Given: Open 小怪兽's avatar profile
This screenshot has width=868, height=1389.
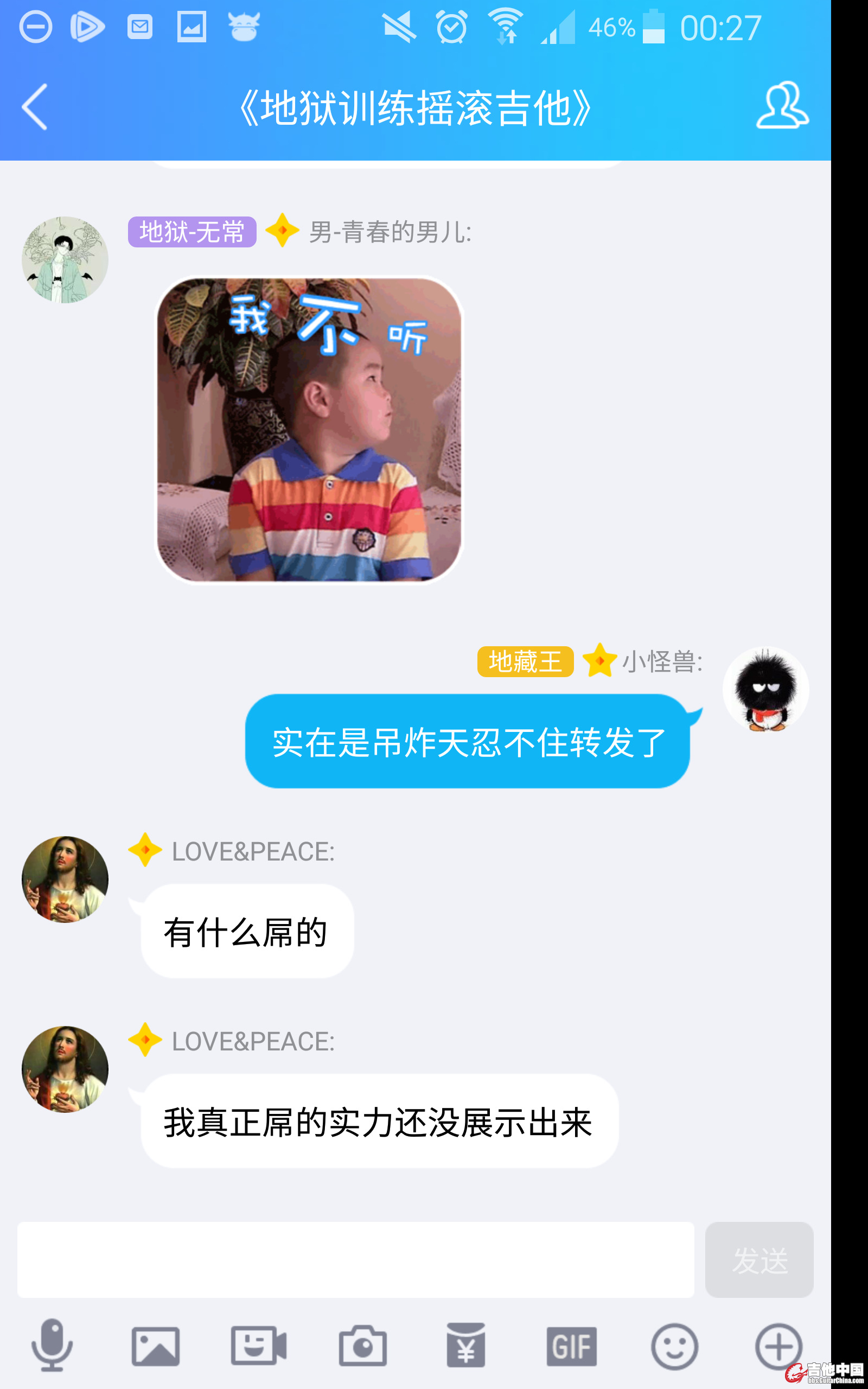Looking at the screenshot, I should tap(765, 689).
